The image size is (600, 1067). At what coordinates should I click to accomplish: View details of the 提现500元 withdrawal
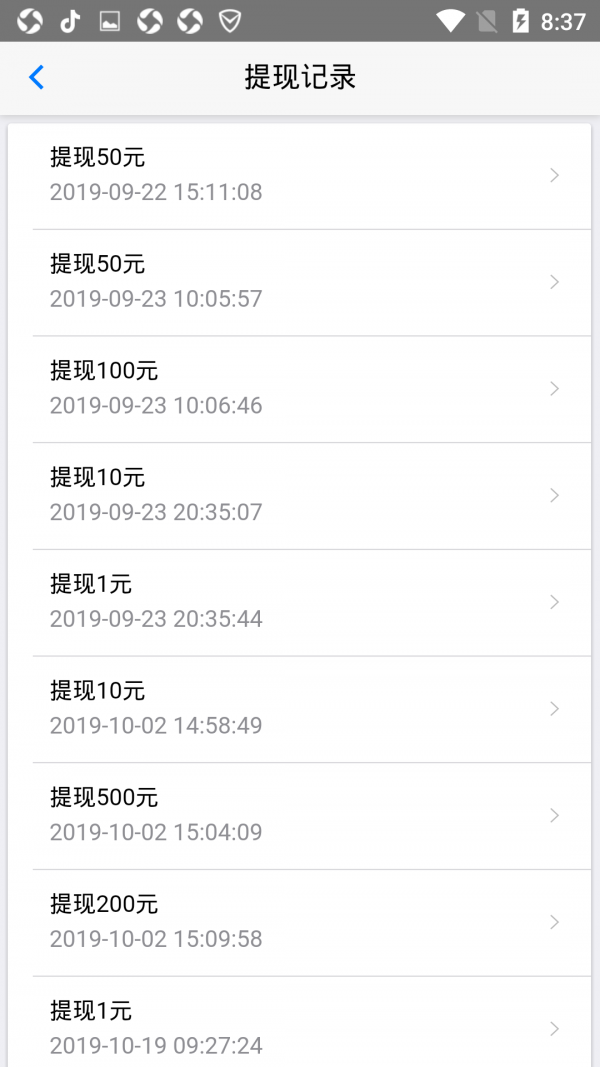point(300,815)
